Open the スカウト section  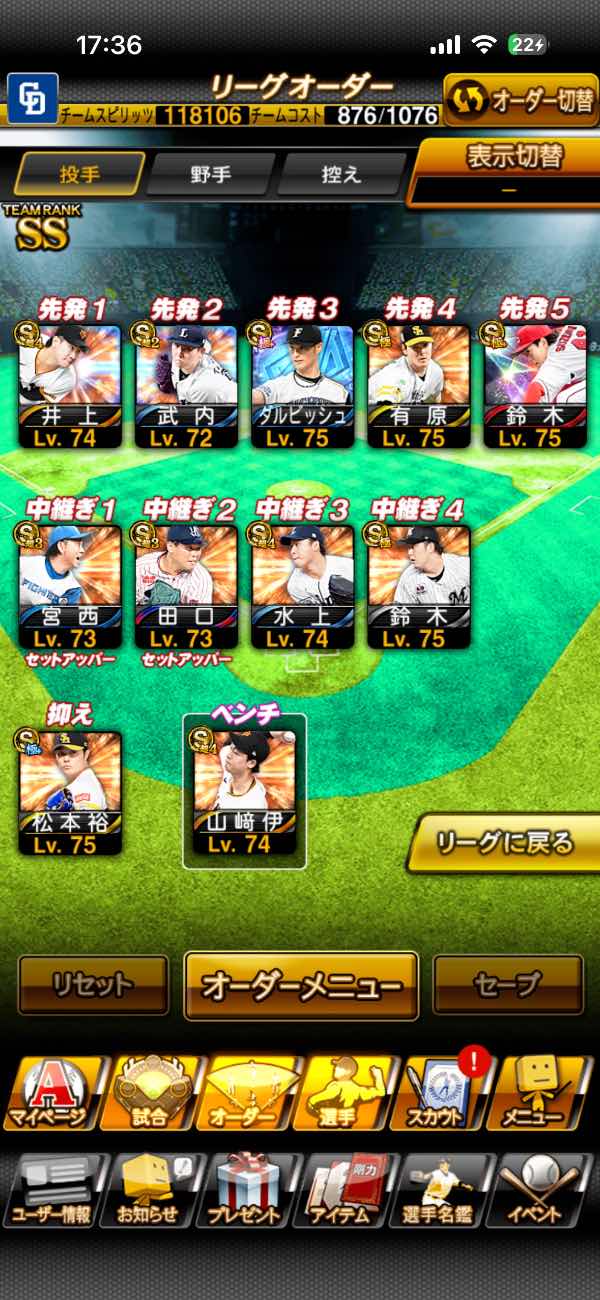coord(445,1094)
